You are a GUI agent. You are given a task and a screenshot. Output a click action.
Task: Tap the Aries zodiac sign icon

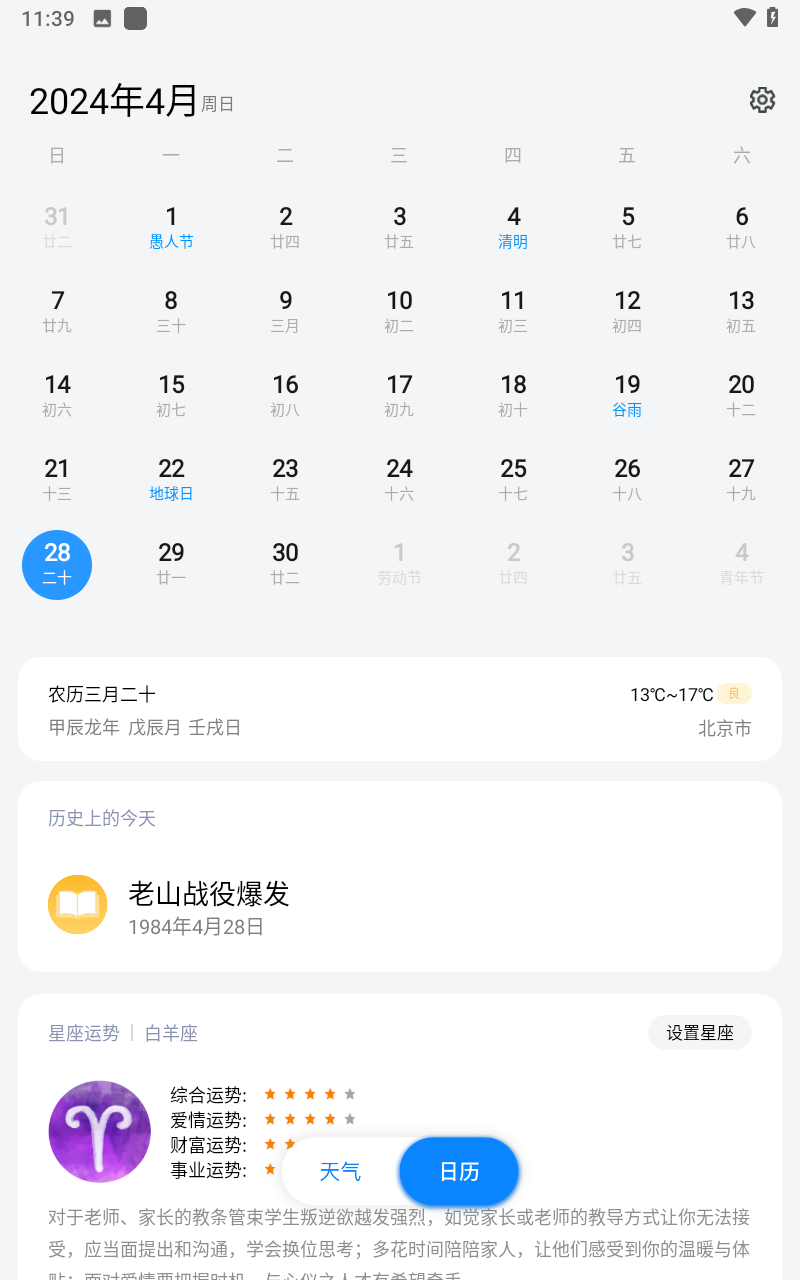point(99,1131)
